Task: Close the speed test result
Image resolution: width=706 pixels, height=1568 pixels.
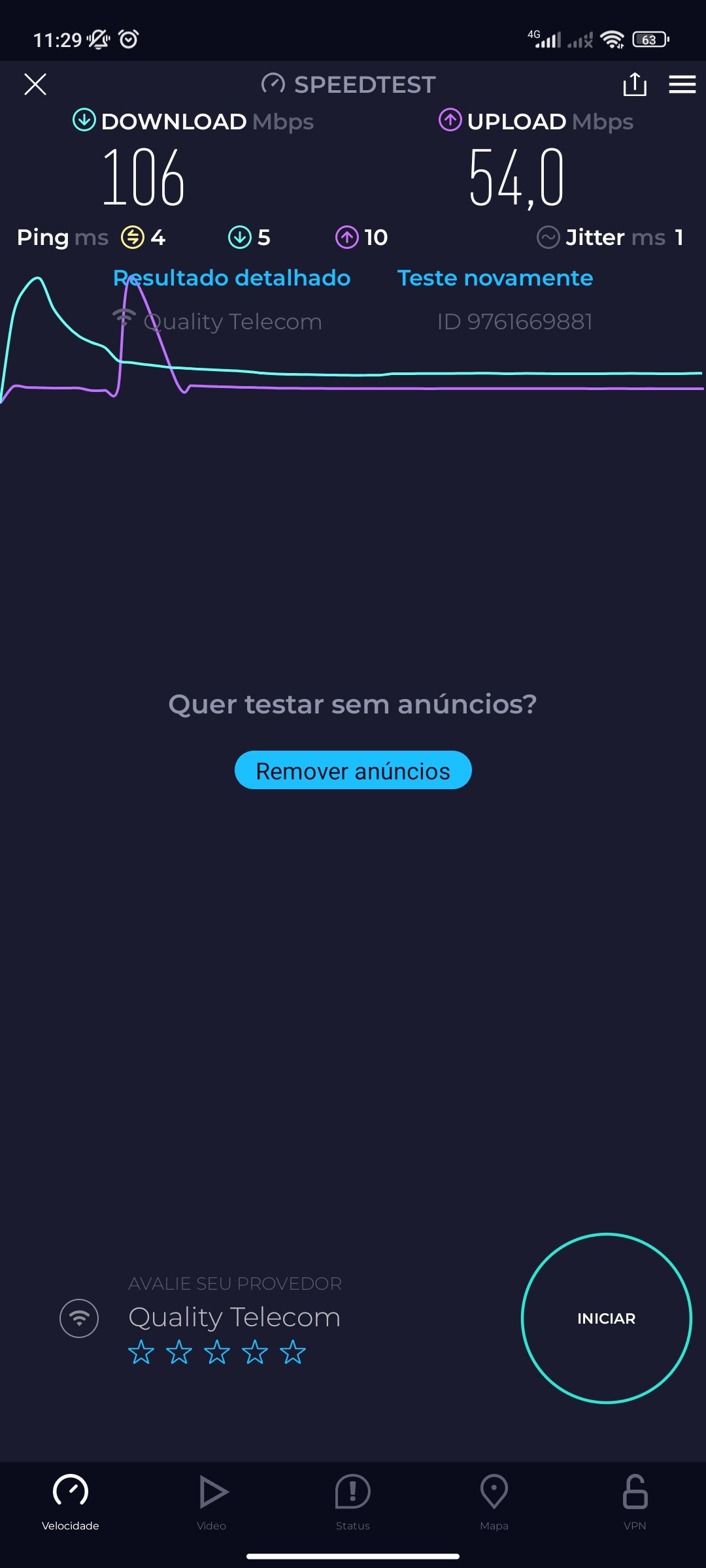Action: tap(35, 84)
